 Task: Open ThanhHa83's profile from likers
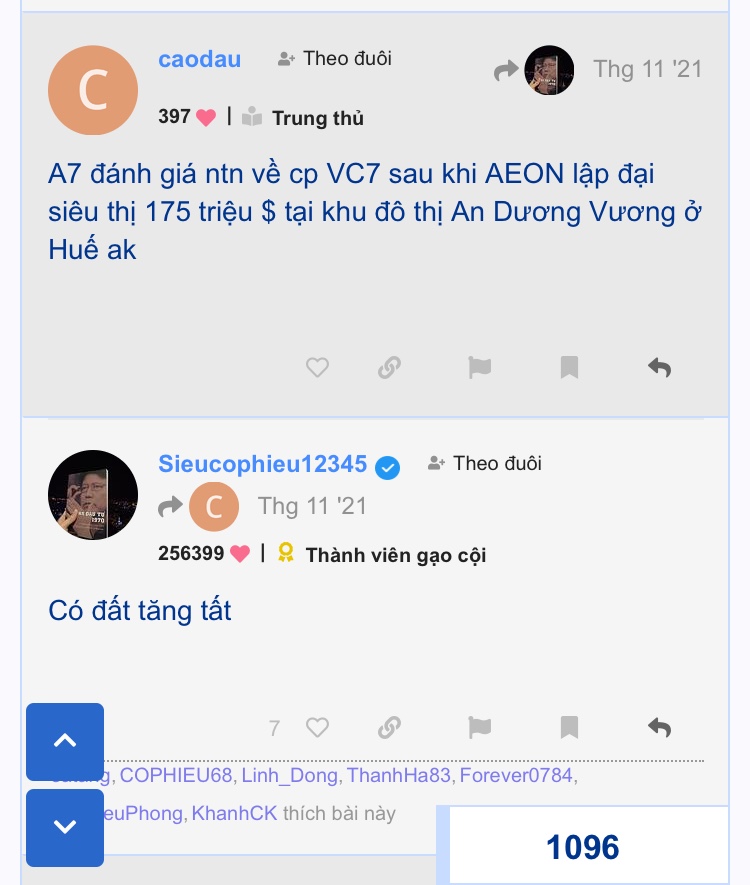click(x=399, y=775)
